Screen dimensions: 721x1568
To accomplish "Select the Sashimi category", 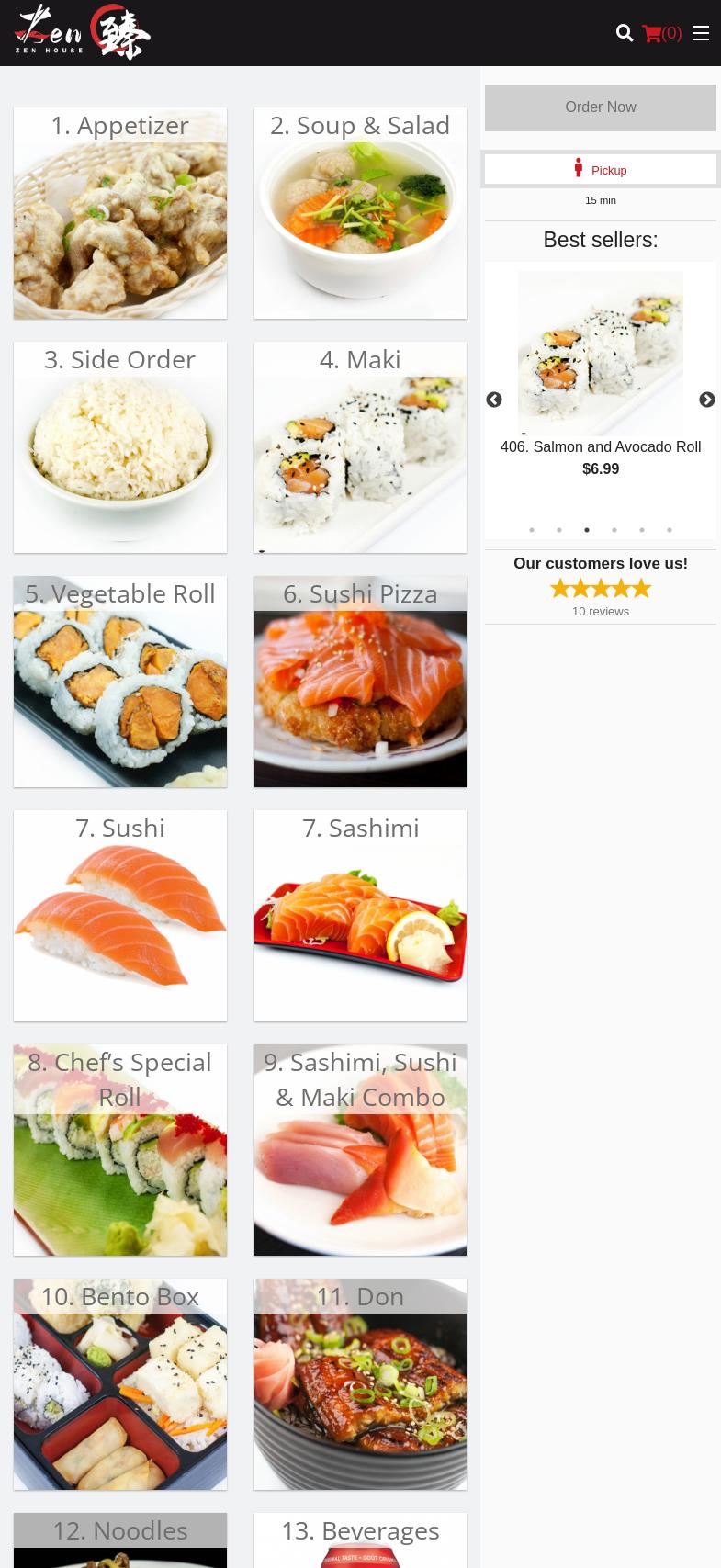I will coord(360,916).
